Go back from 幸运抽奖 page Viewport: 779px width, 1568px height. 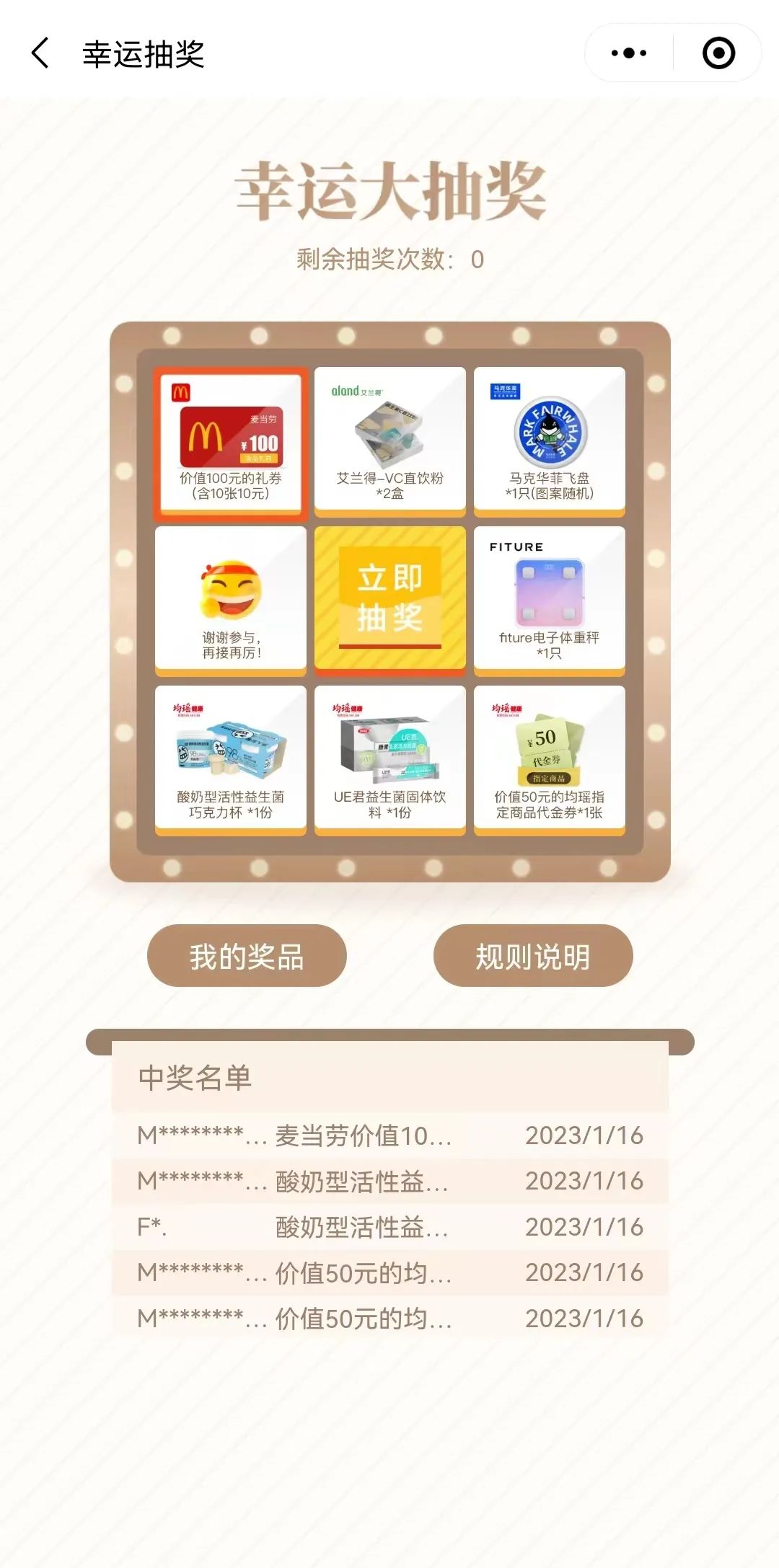[41, 53]
